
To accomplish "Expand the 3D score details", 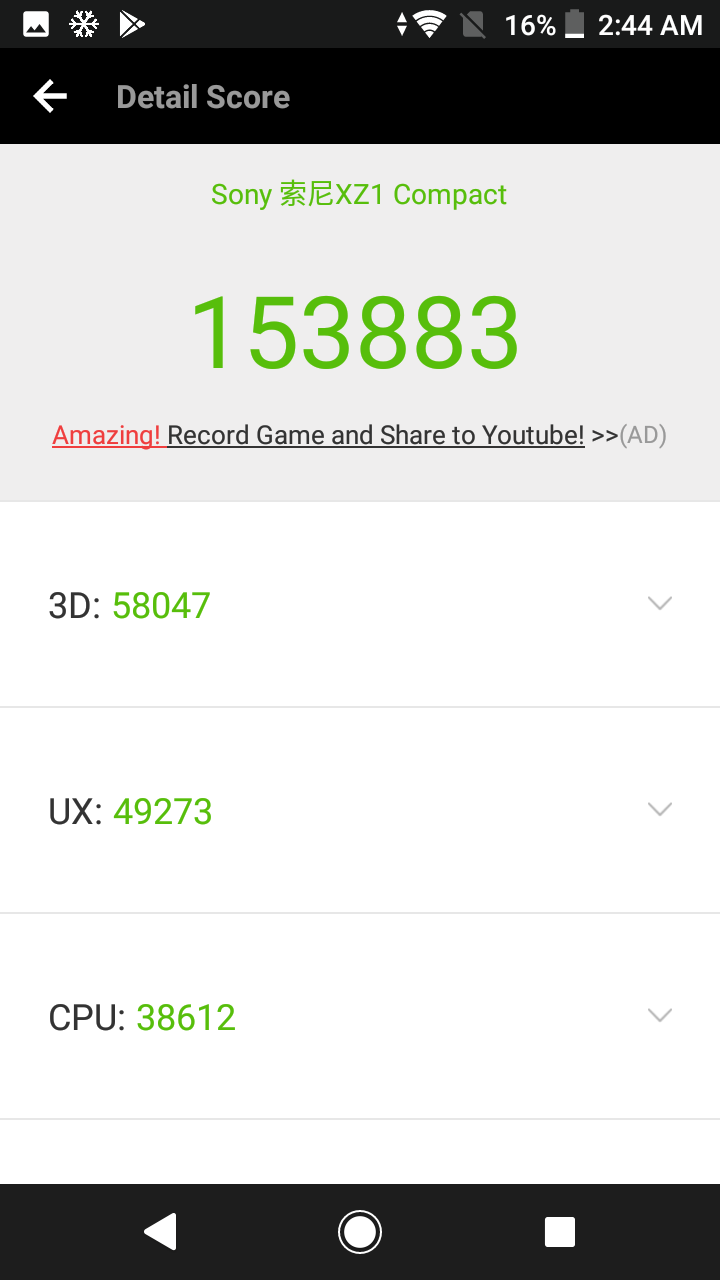I will [659, 603].
